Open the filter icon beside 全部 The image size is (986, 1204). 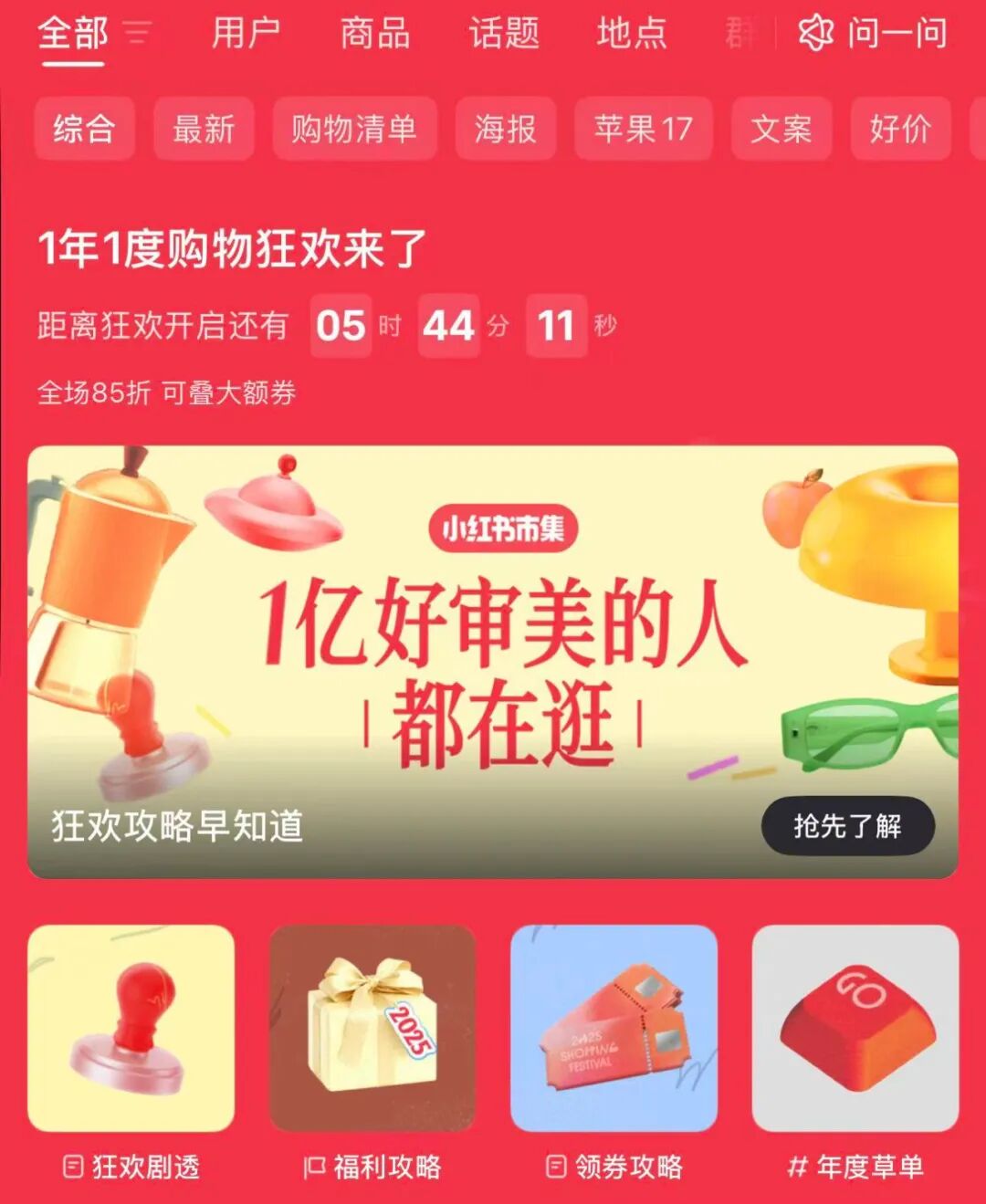click(139, 34)
